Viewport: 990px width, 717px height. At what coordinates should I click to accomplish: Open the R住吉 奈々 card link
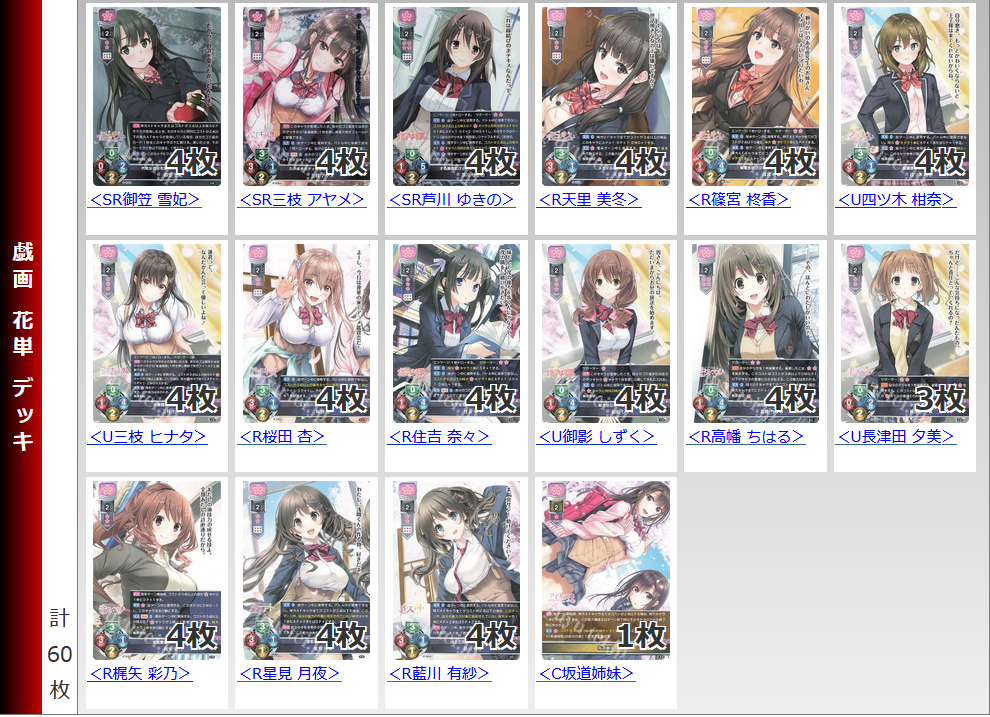[x=440, y=437]
